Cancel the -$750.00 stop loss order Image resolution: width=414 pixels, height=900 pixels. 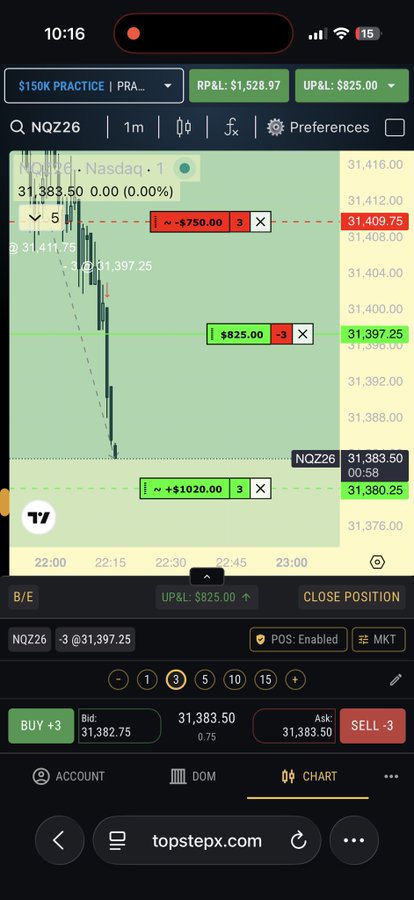tap(260, 222)
